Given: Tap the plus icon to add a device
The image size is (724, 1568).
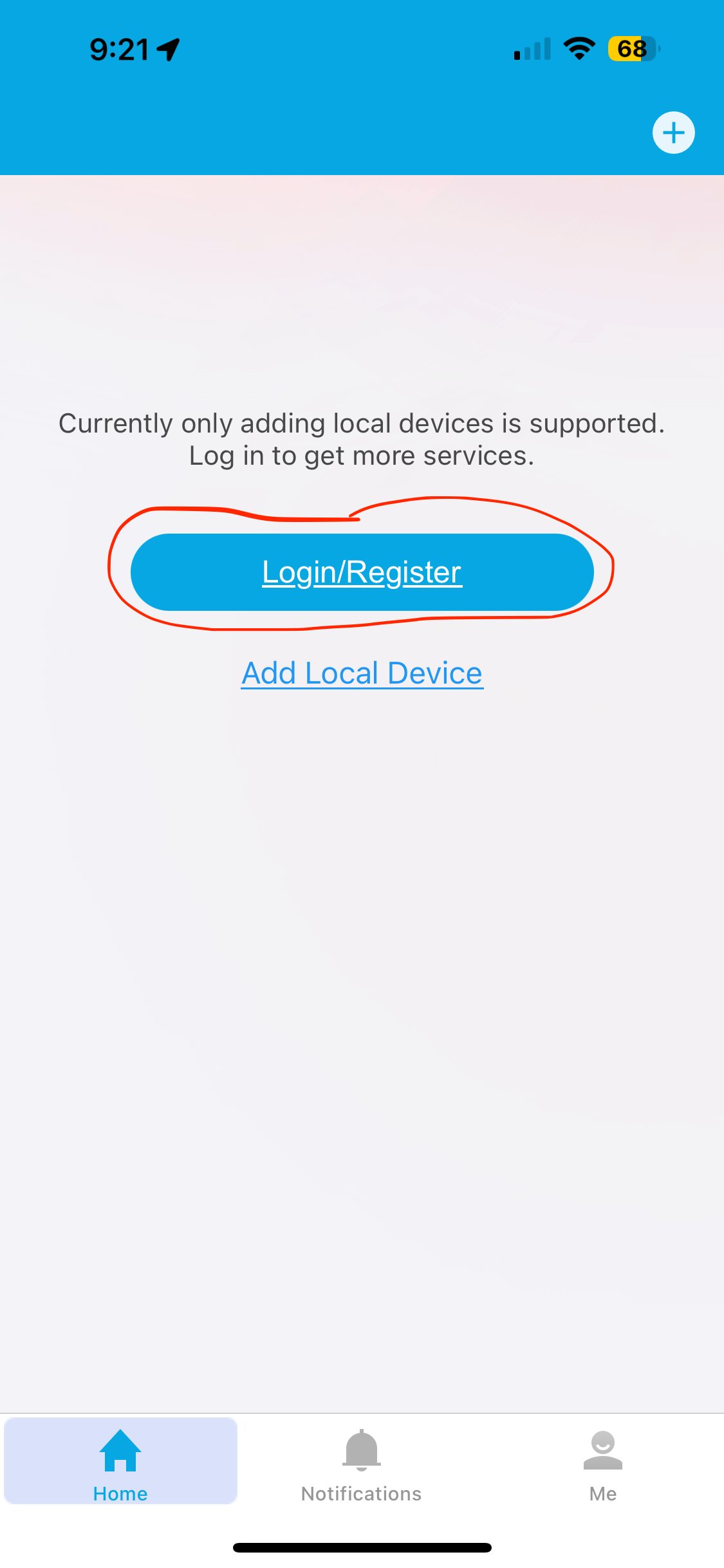Looking at the screenshot, I should point(673,133).
